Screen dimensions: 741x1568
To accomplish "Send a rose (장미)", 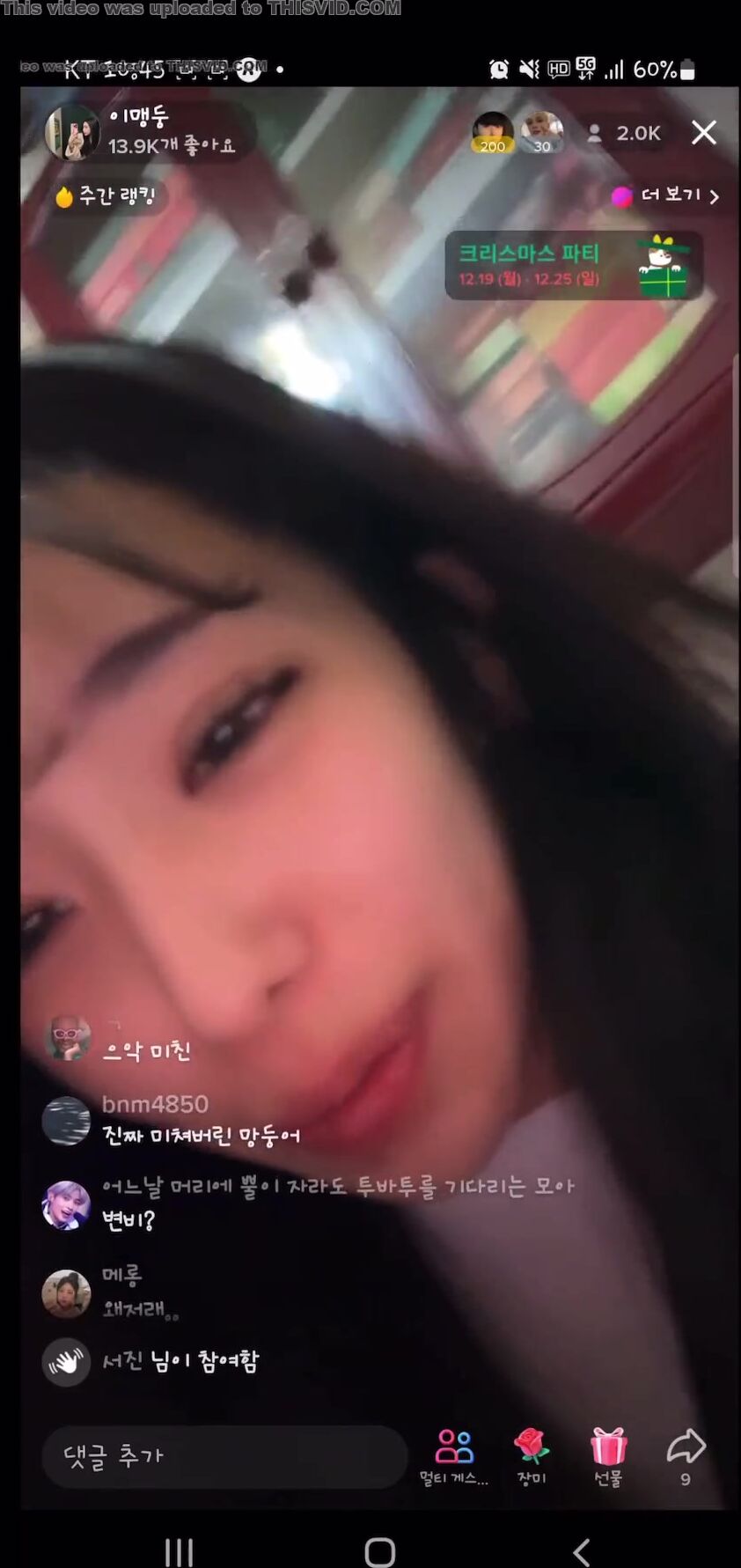I will pyautogui.click(x=532, y=1457).
